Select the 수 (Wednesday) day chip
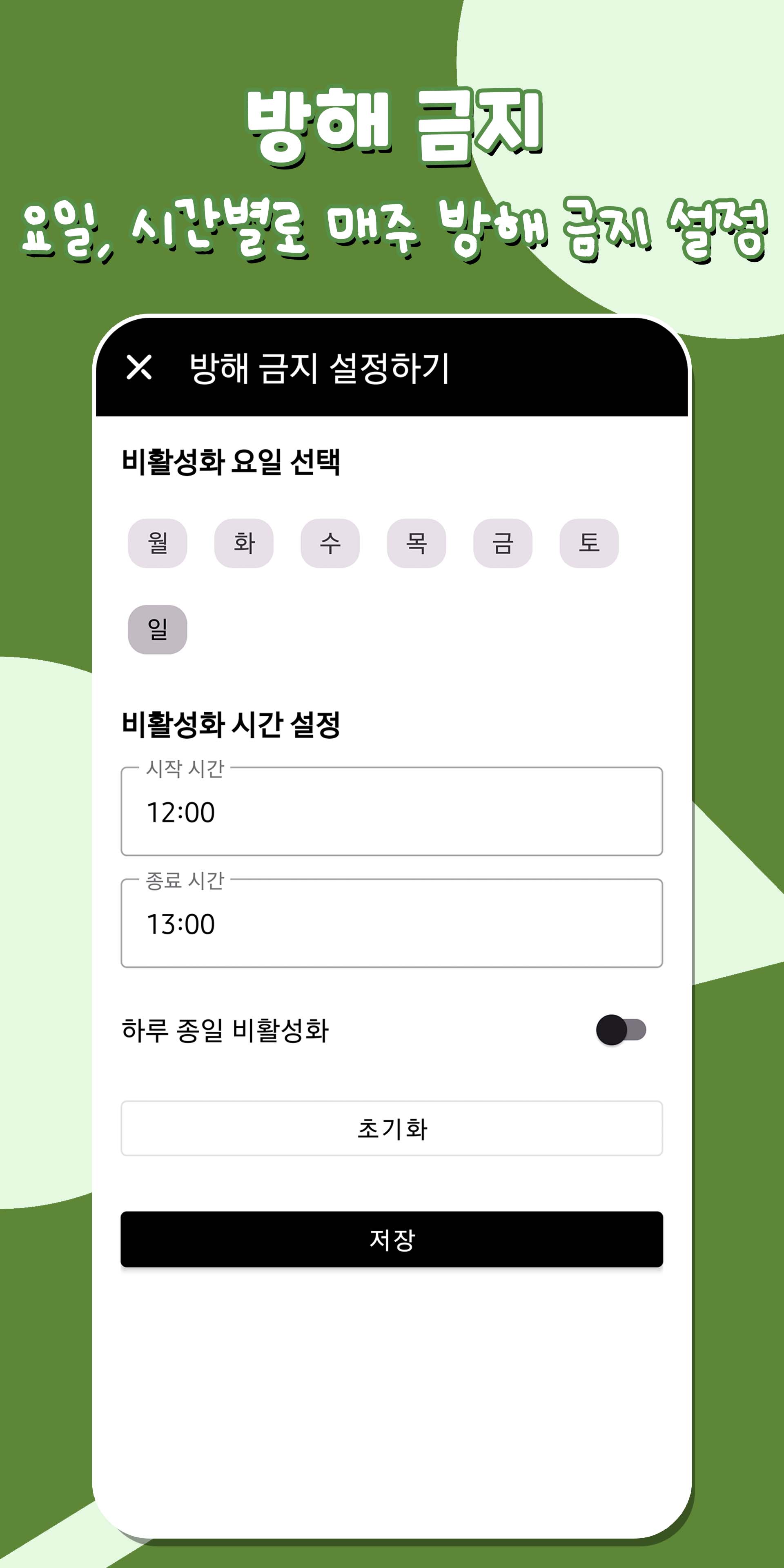The width and height of the screenshot is (784, 1568). click(329, 543)
